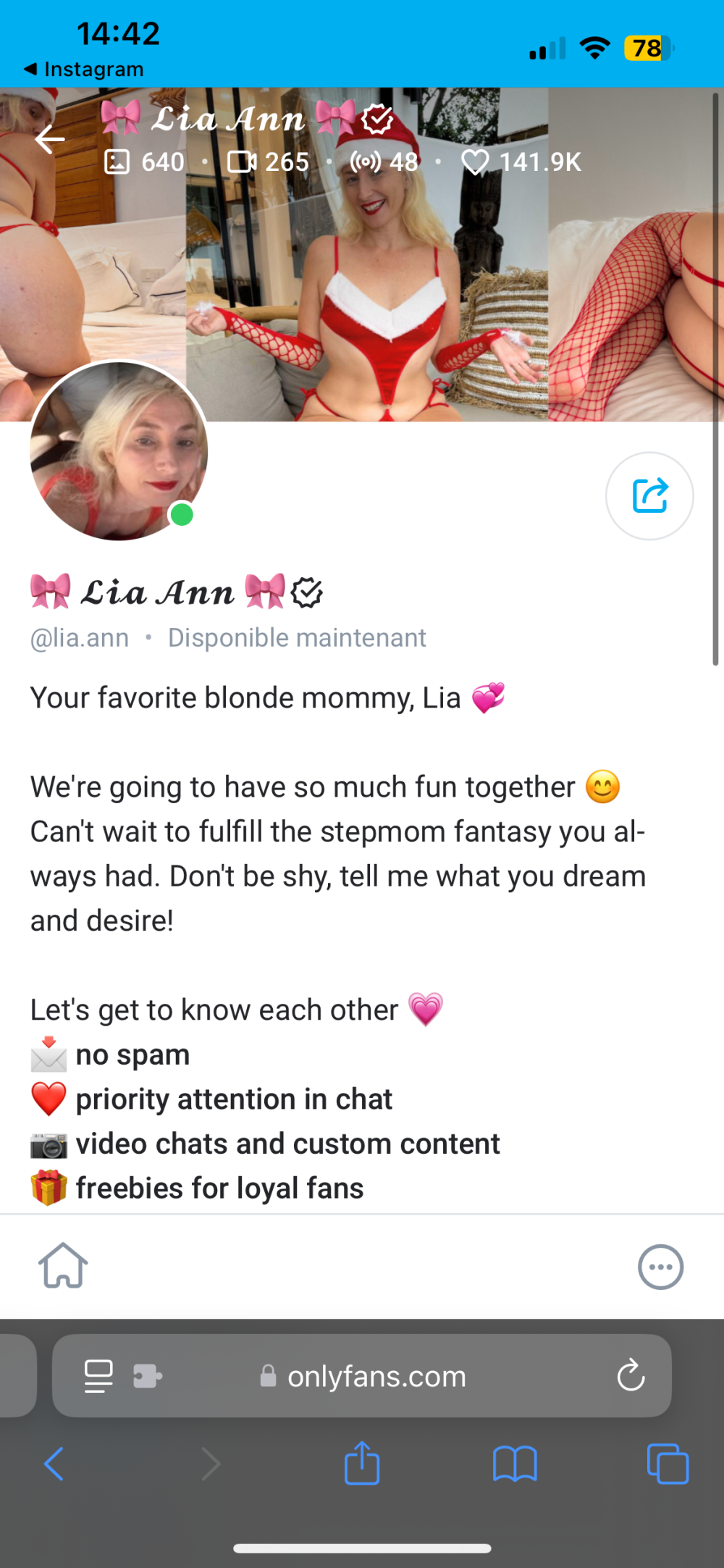Go back using the profile header arrow
724x1568 pixels.
pyautogui.click(x=49, y=139)
